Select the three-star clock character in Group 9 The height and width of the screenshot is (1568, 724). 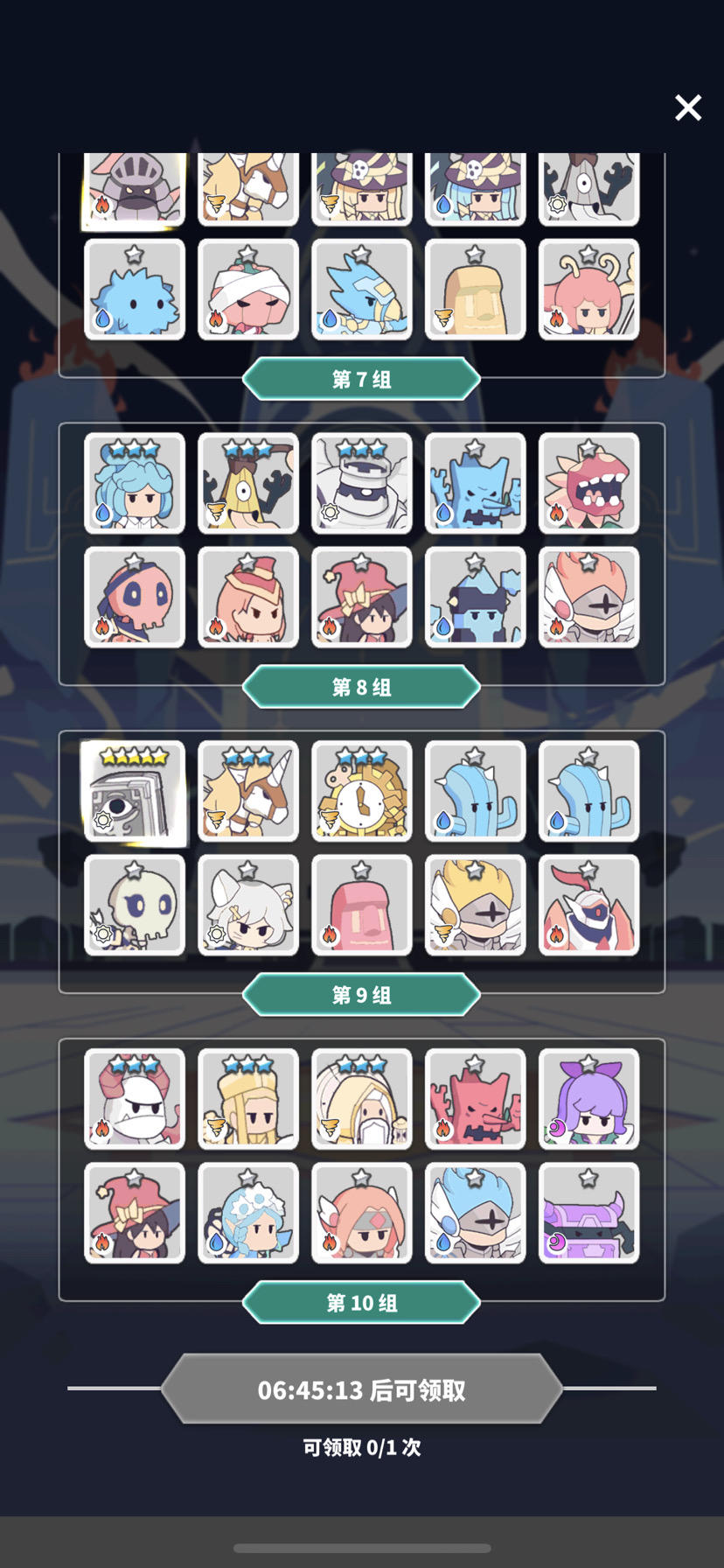pos(361,790)
